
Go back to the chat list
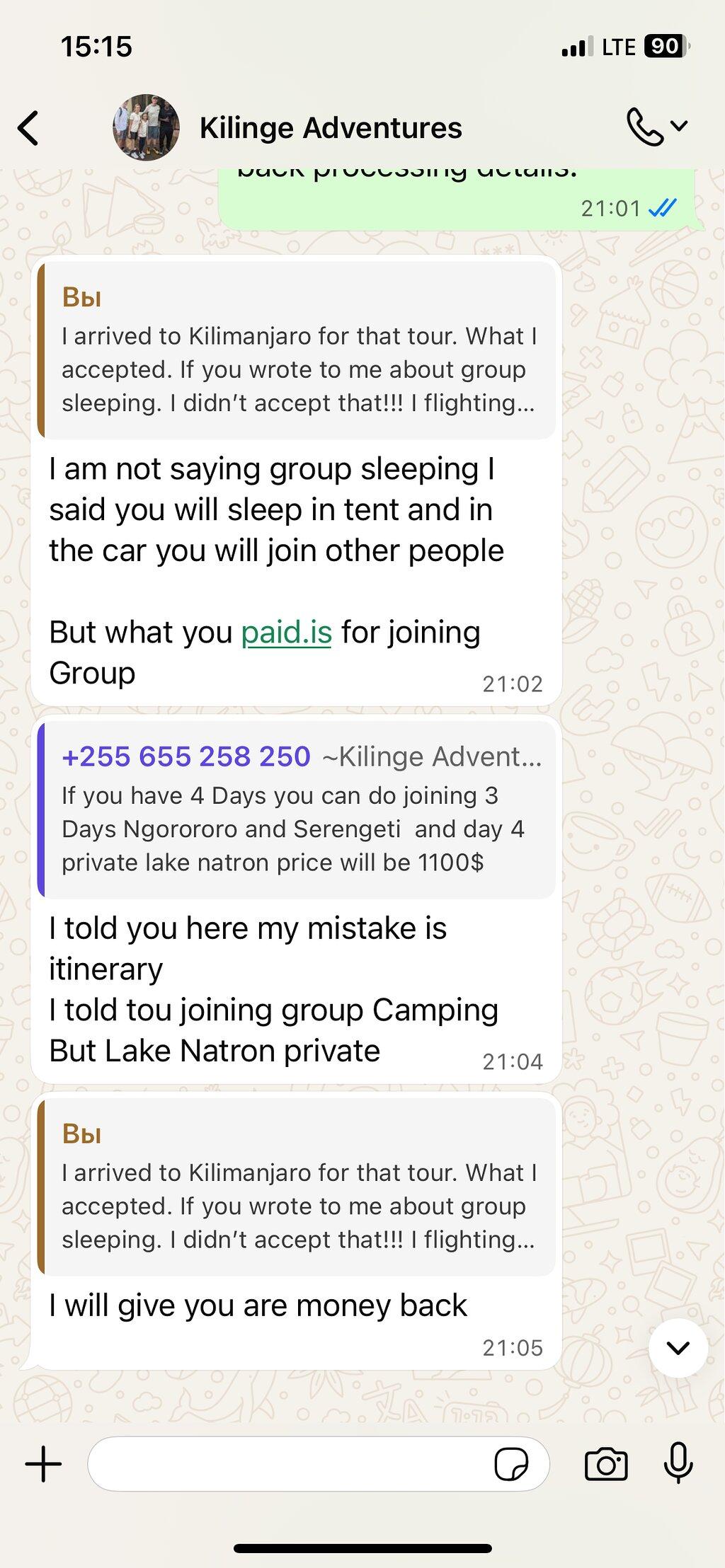[28, 128]
